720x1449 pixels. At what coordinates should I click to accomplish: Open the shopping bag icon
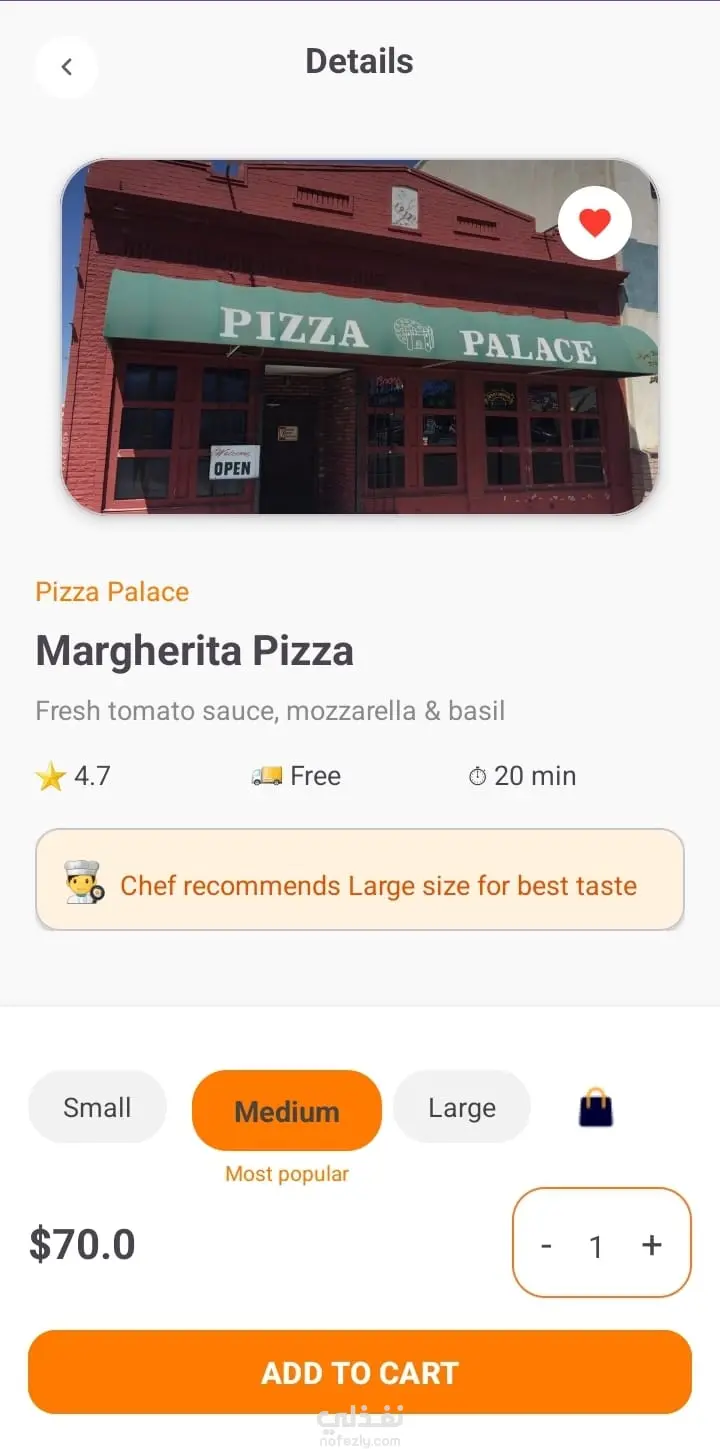pyautogui.click(x=596, y=1108)
